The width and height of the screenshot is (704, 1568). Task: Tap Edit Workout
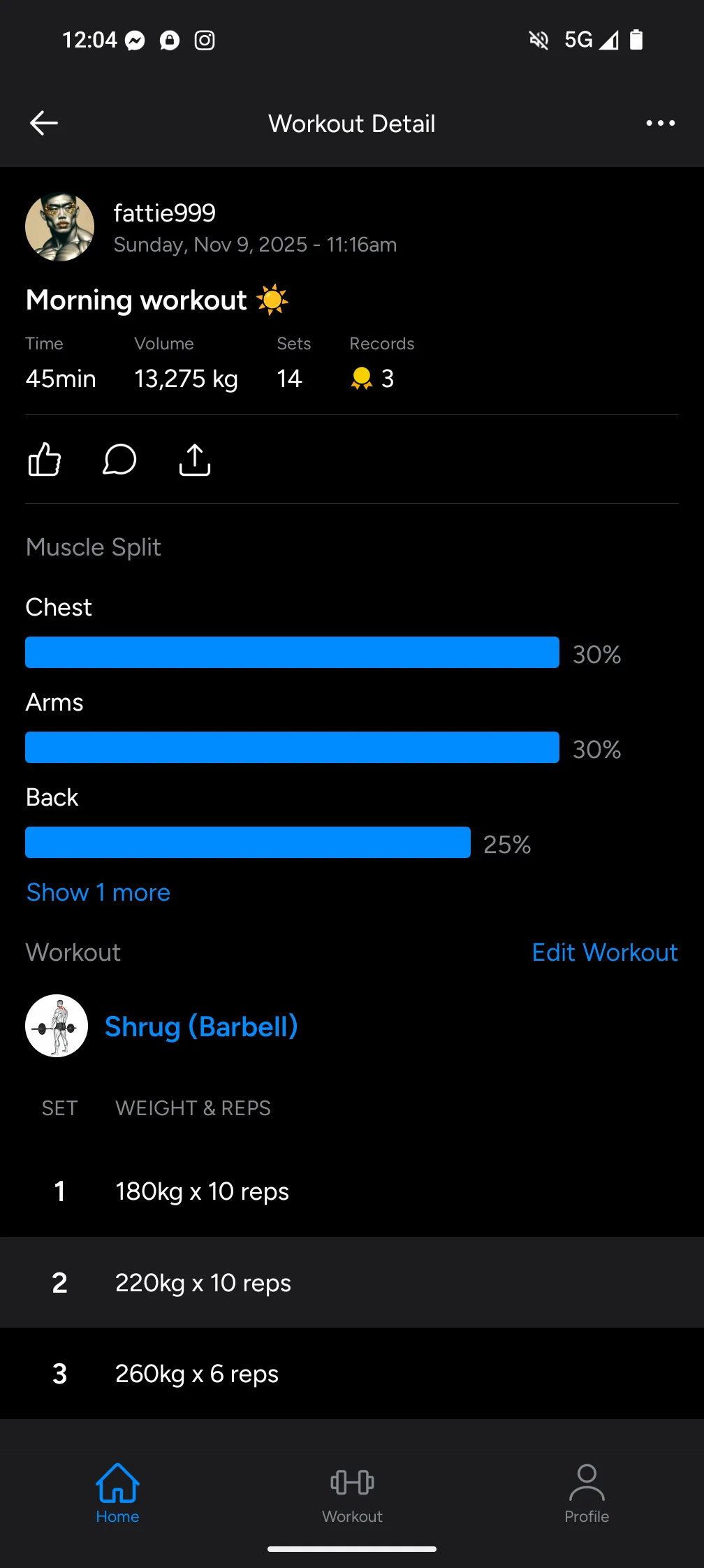(x=604, y=952)
